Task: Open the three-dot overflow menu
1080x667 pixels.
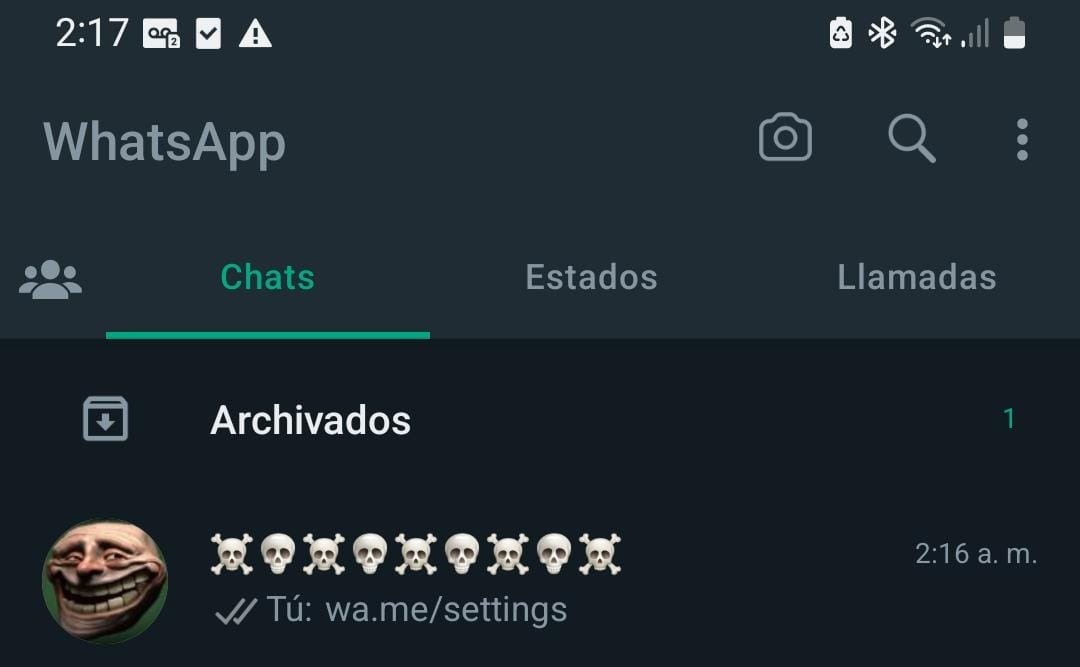Action: tap(1021, 140)
